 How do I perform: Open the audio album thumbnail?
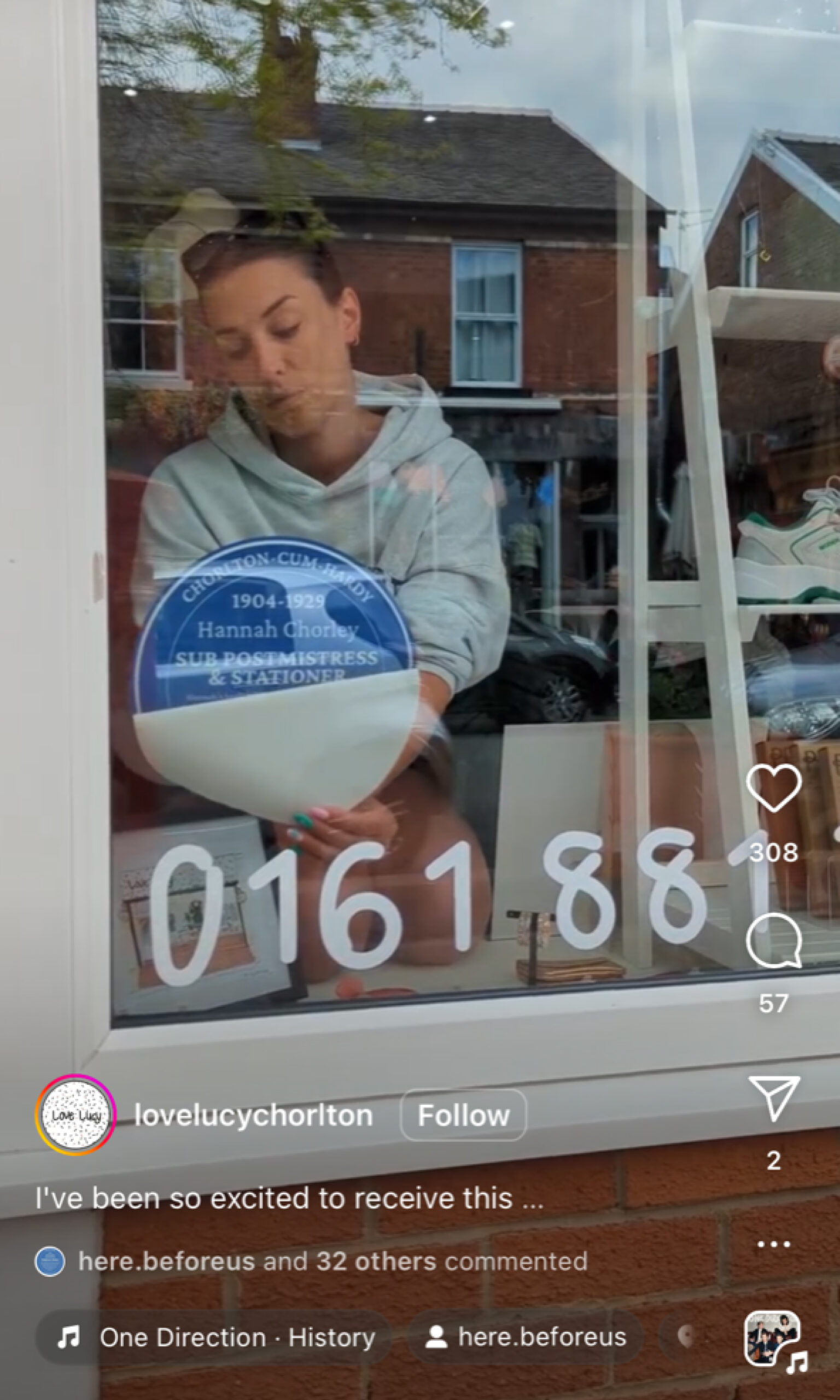tap(773, 1337)
